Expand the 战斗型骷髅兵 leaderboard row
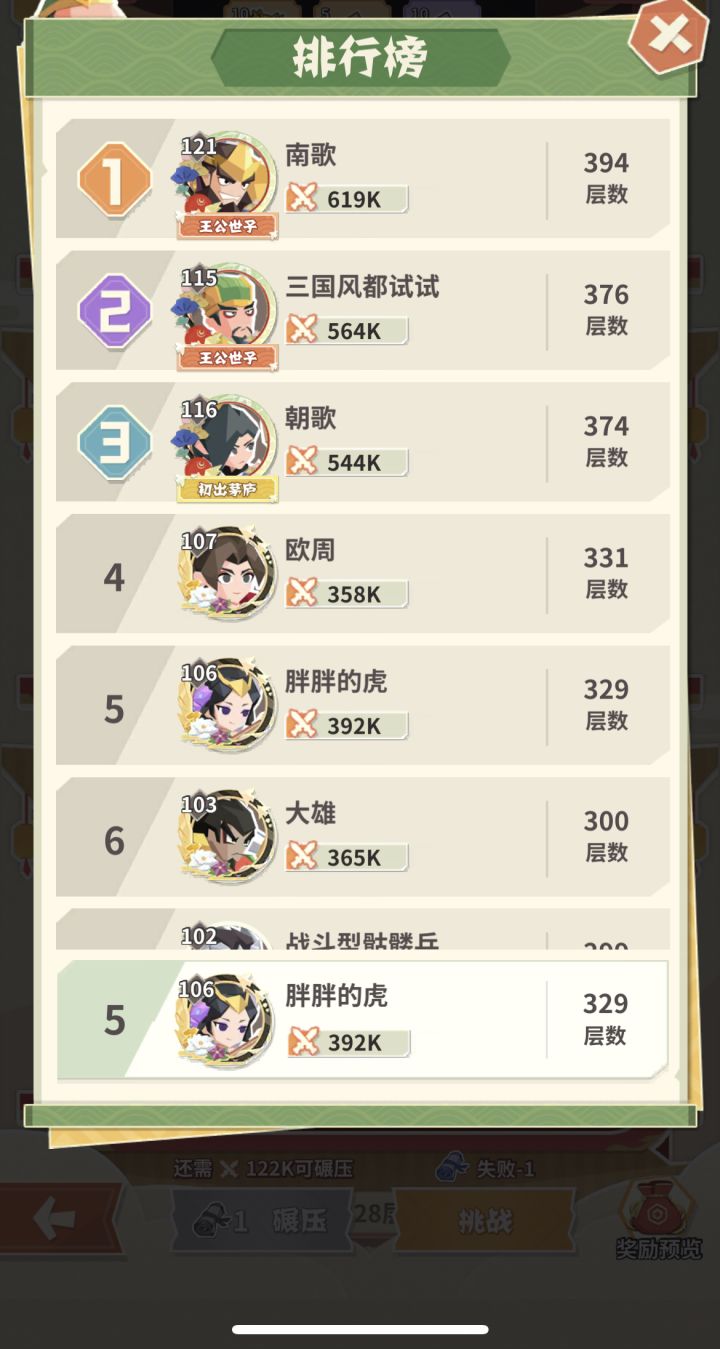720x1349 pixels. 360,938
